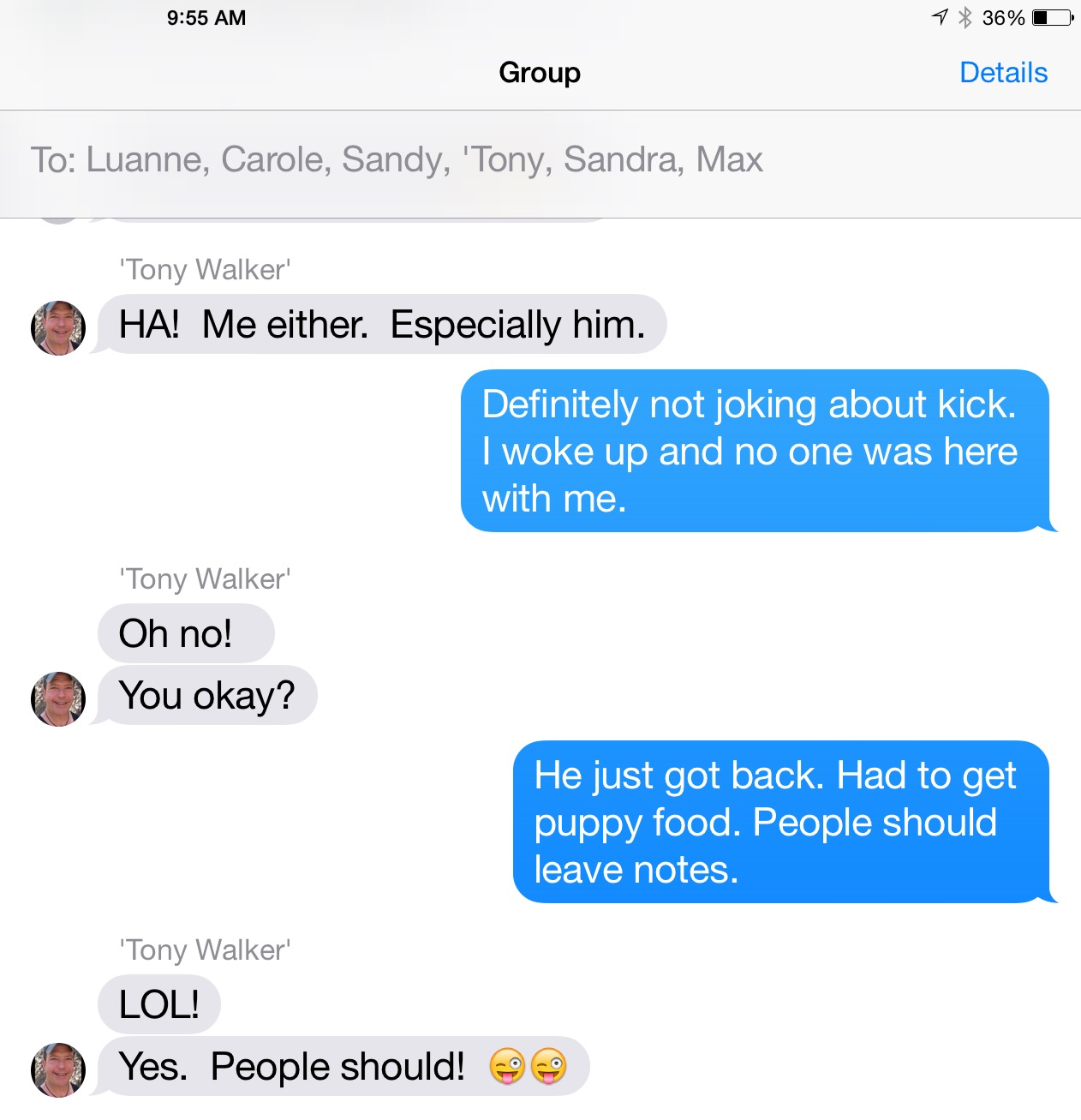Viewport: 1081px width, 1120px height.
Task: Open Tony's contact photo next to "You okay?"
Action: click(x=58, y=698)
